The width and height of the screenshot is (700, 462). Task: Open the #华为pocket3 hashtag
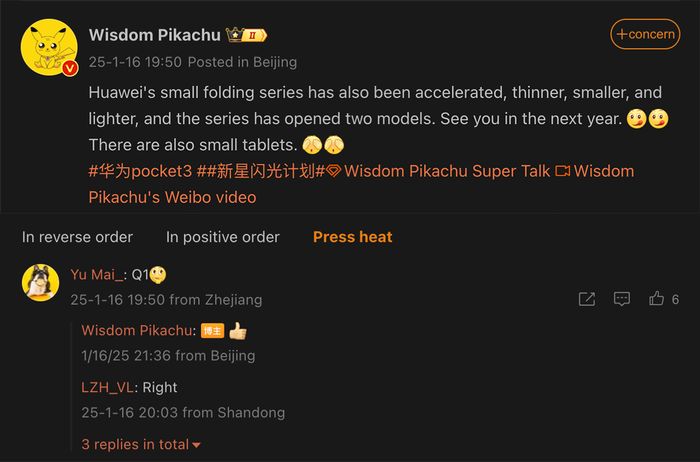140,171
